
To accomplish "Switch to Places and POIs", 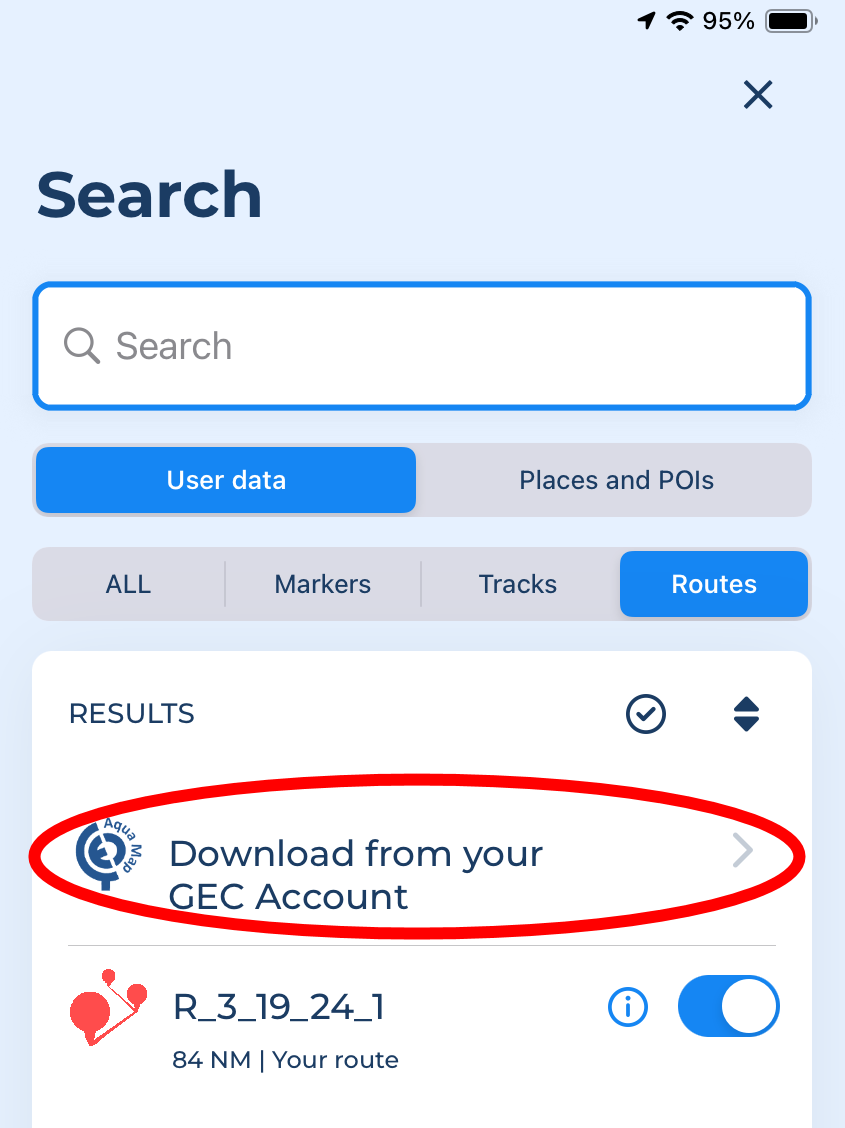I will (x=616, y=480).
